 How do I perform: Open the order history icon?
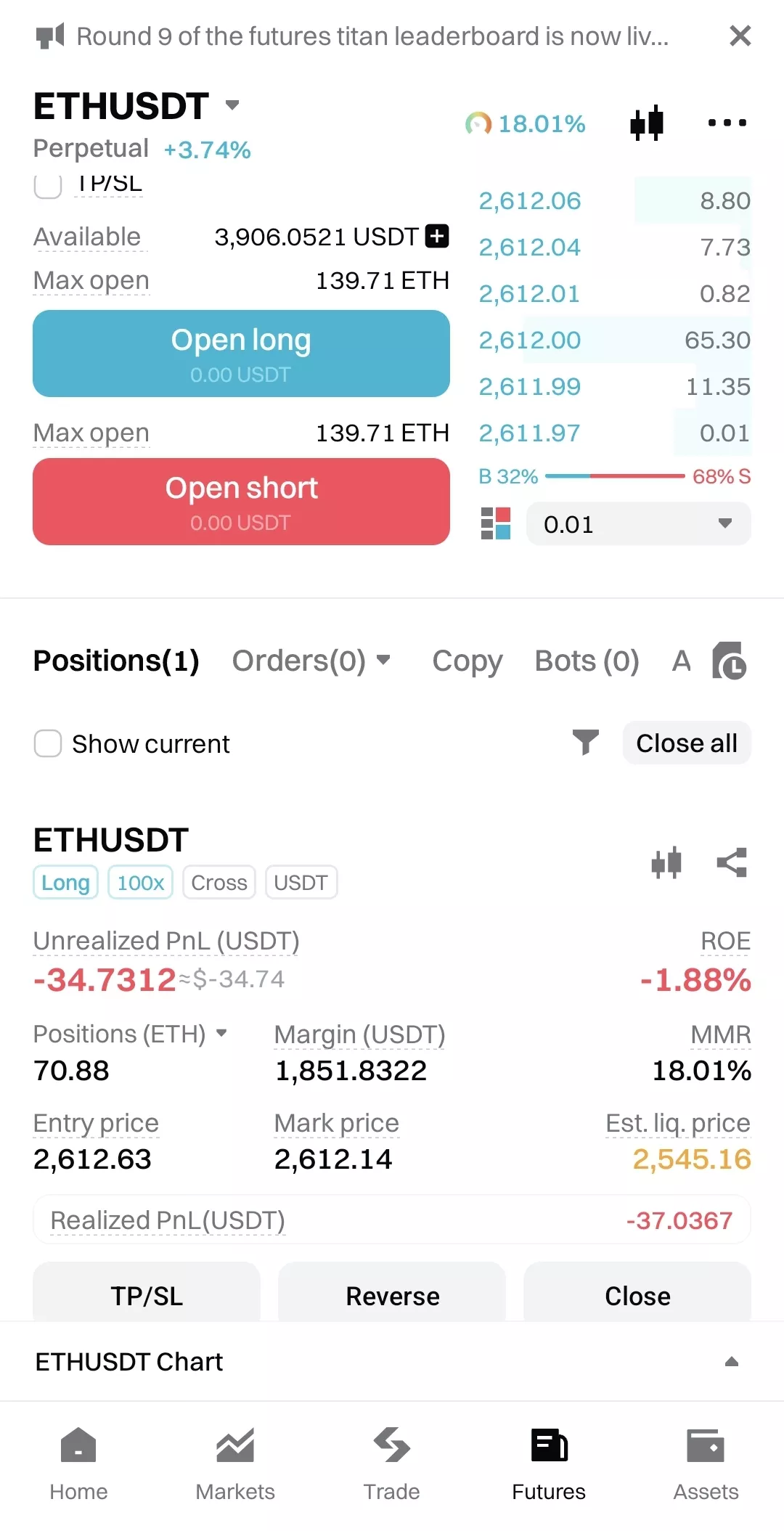tap(729, 661)
